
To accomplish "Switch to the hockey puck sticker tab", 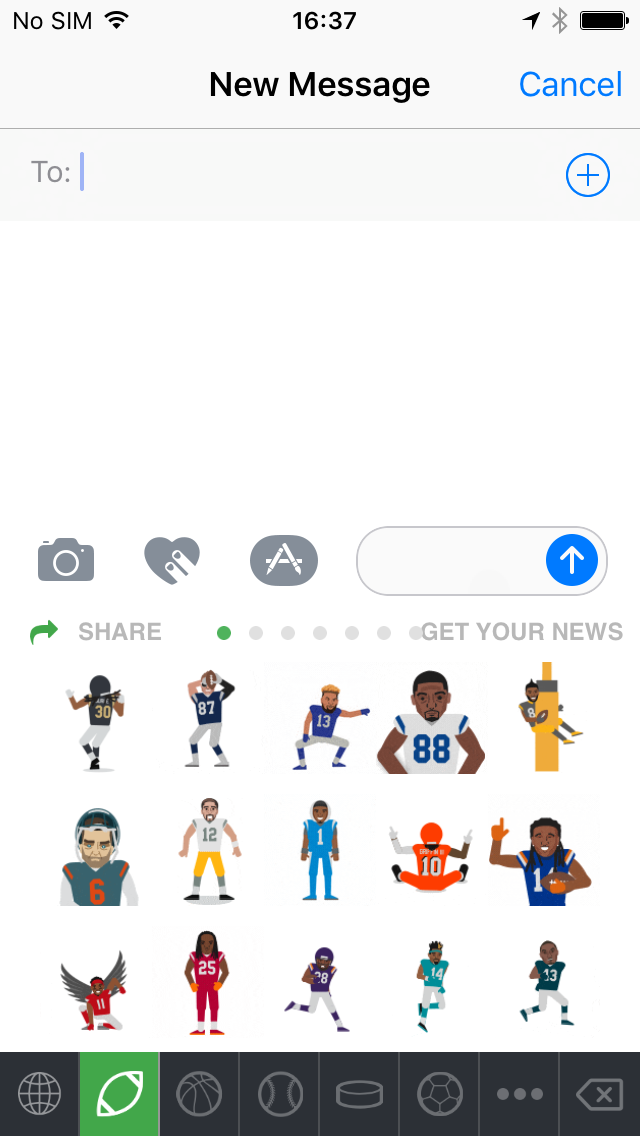I will pos(359,1094).
